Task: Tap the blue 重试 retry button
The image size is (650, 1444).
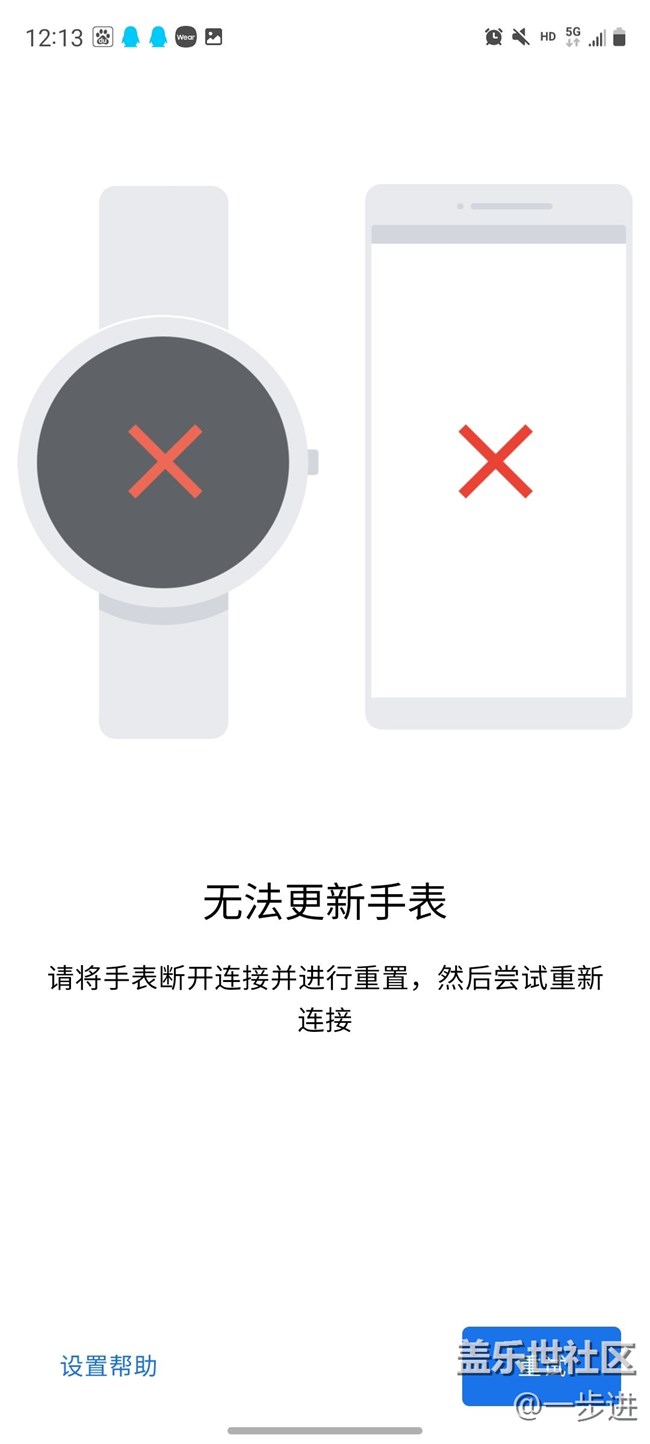Action: point(540,1366)
